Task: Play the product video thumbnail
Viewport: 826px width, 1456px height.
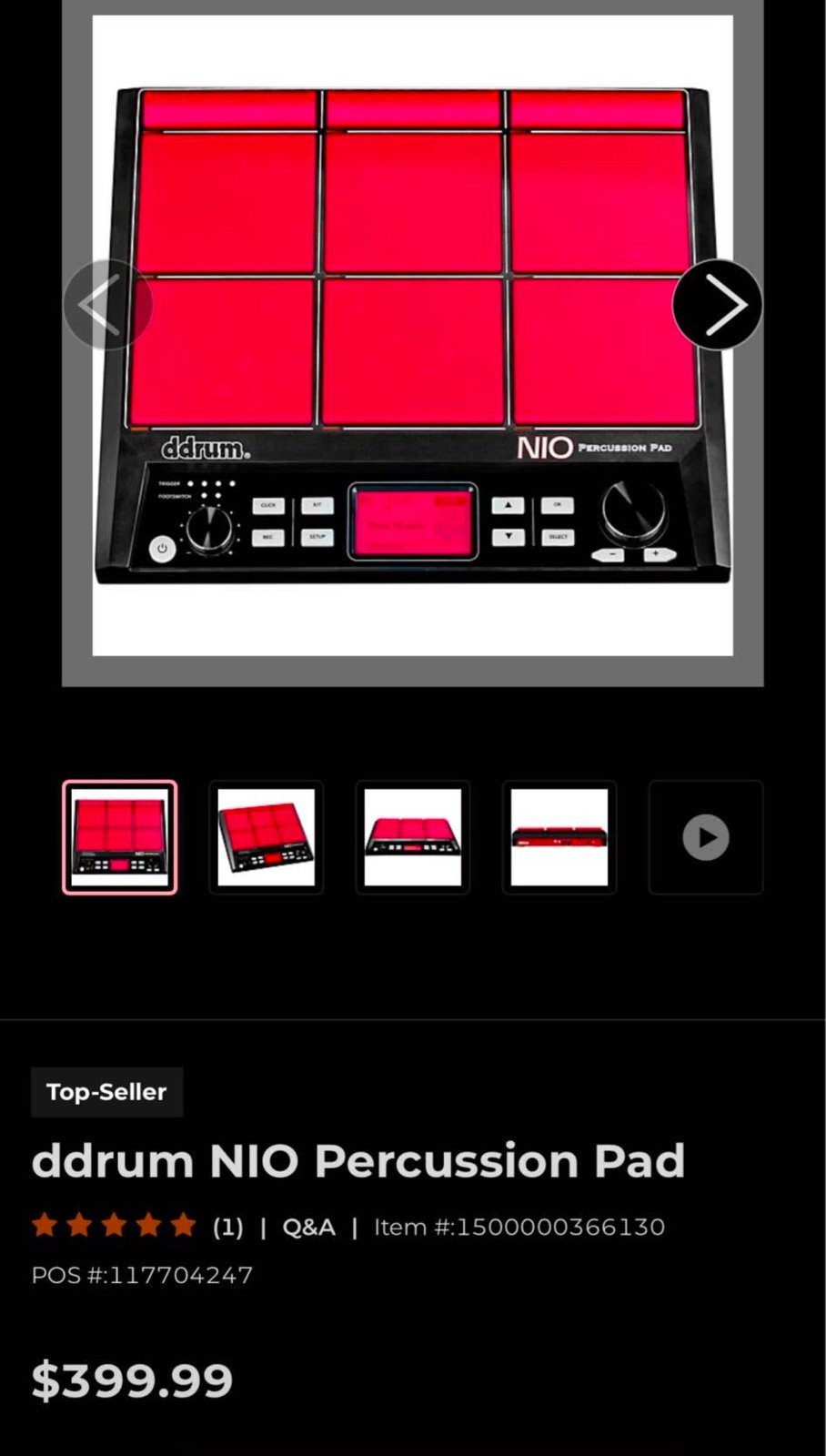Action: (x=706, y=837)
